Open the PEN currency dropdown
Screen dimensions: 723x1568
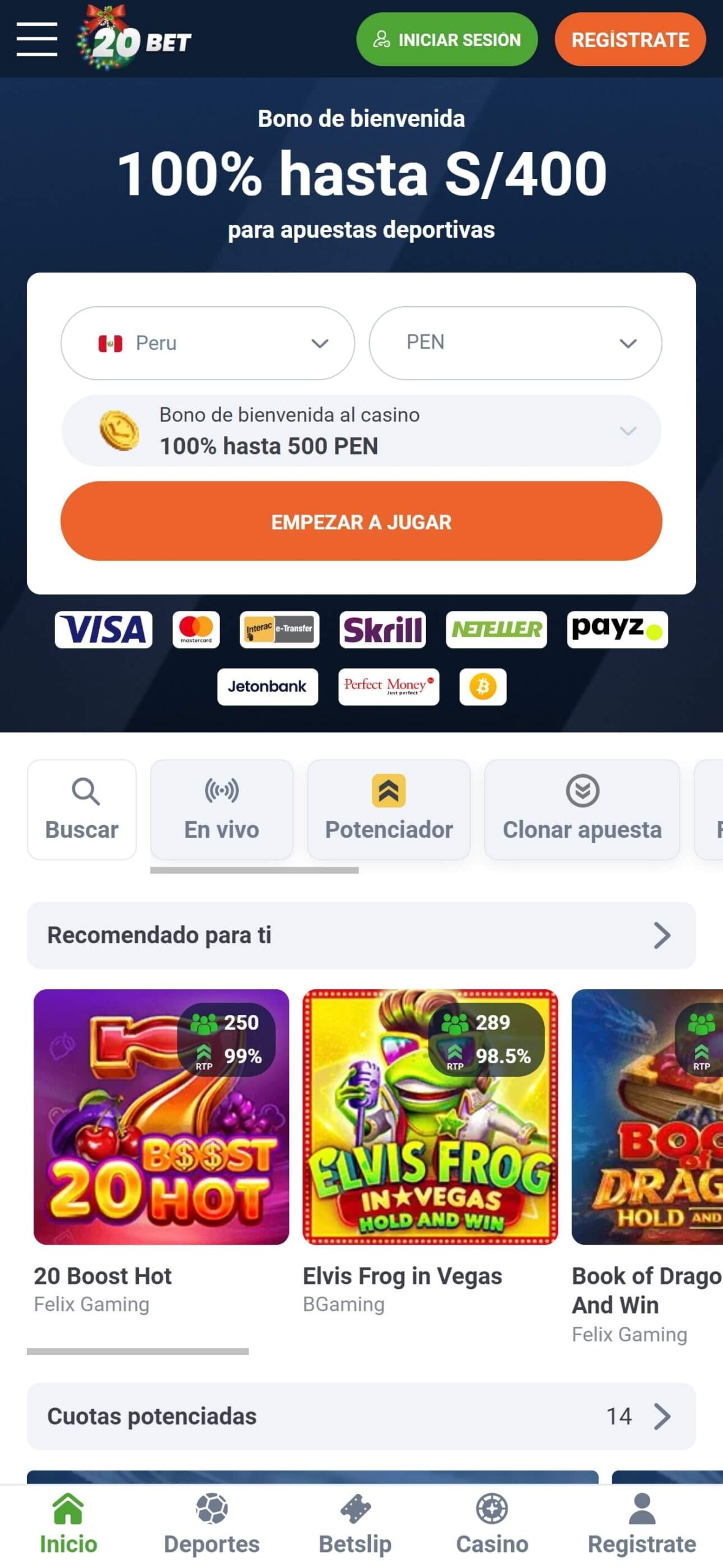(x=514, y=342)
